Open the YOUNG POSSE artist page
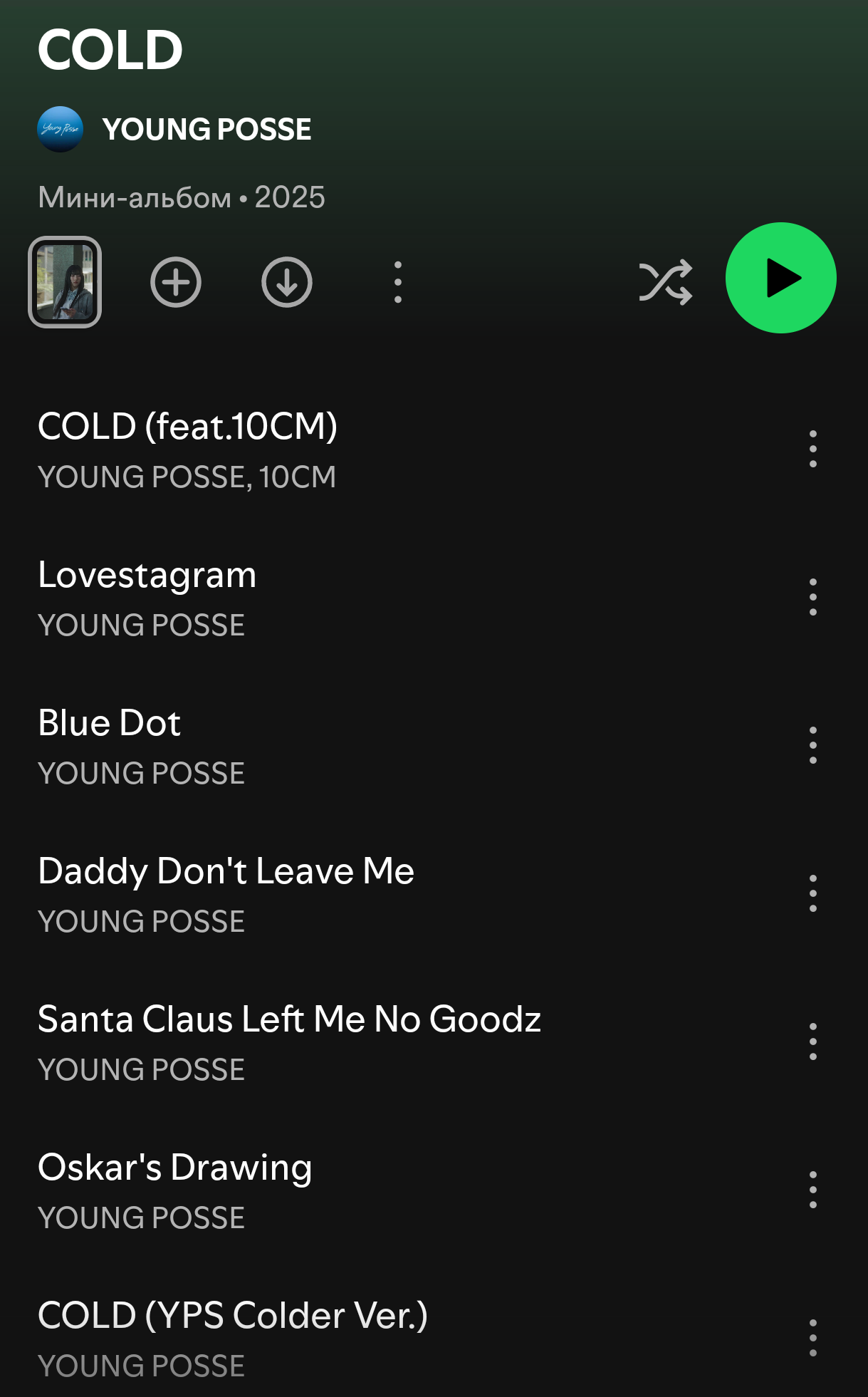The width and height of the screenshot is (868, 1397). pos(174,130)
